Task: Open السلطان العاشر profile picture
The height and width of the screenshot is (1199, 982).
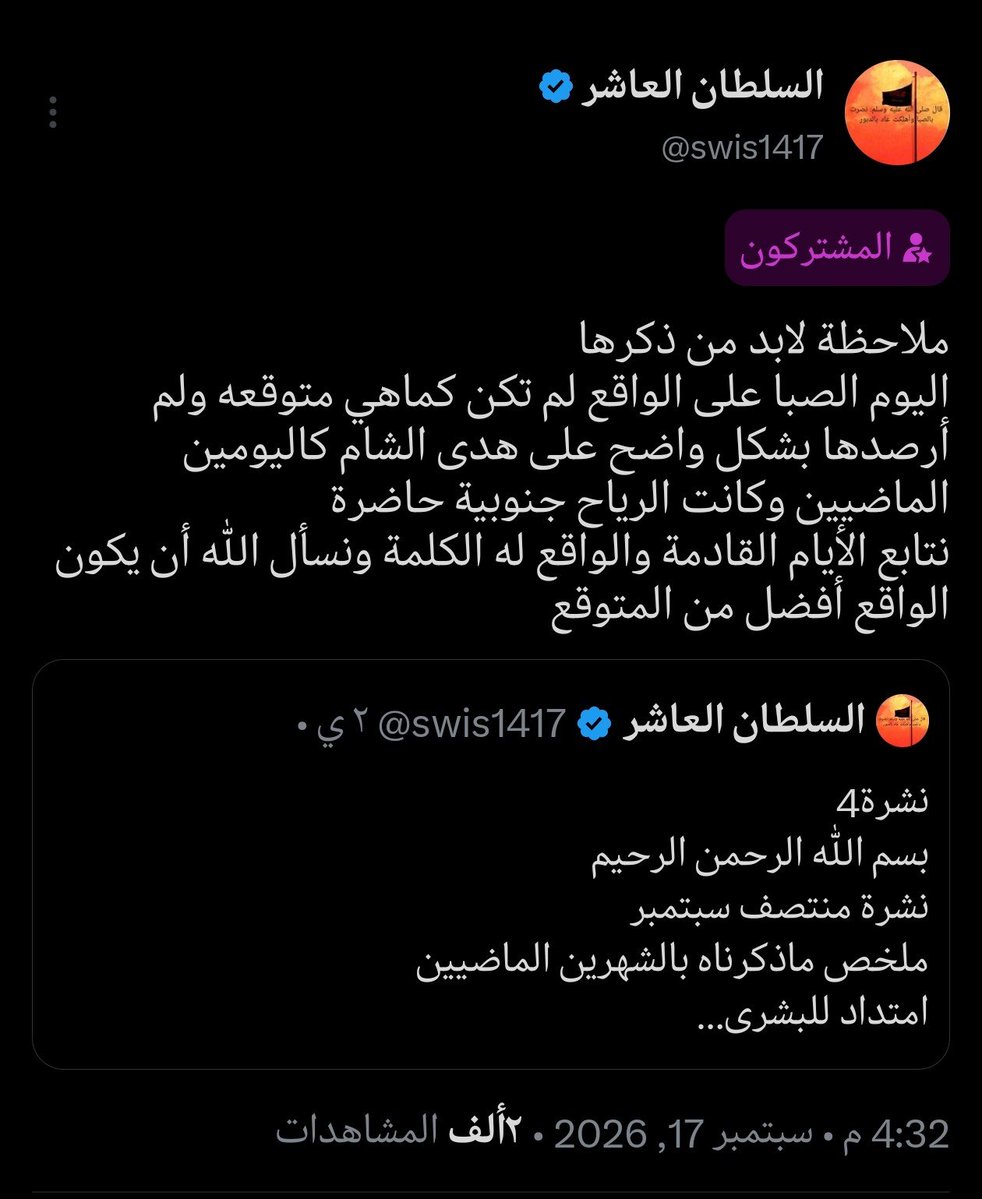Action: [x=896, y=112]
